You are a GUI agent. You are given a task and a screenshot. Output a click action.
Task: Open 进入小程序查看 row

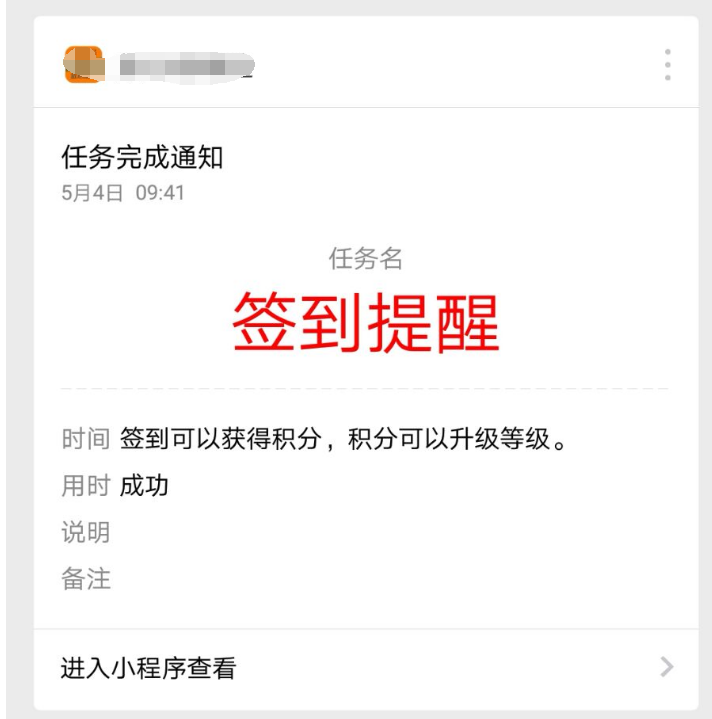(366, 668)
